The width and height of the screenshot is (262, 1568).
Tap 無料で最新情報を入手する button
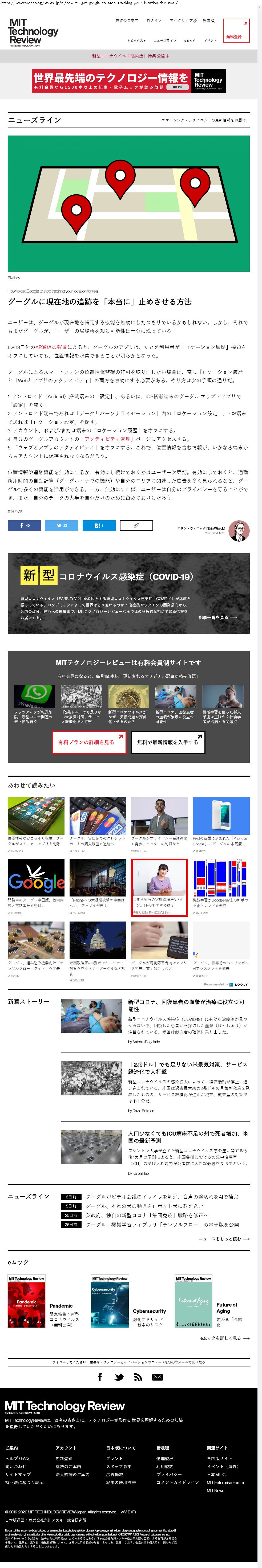[x=167, y=742]
